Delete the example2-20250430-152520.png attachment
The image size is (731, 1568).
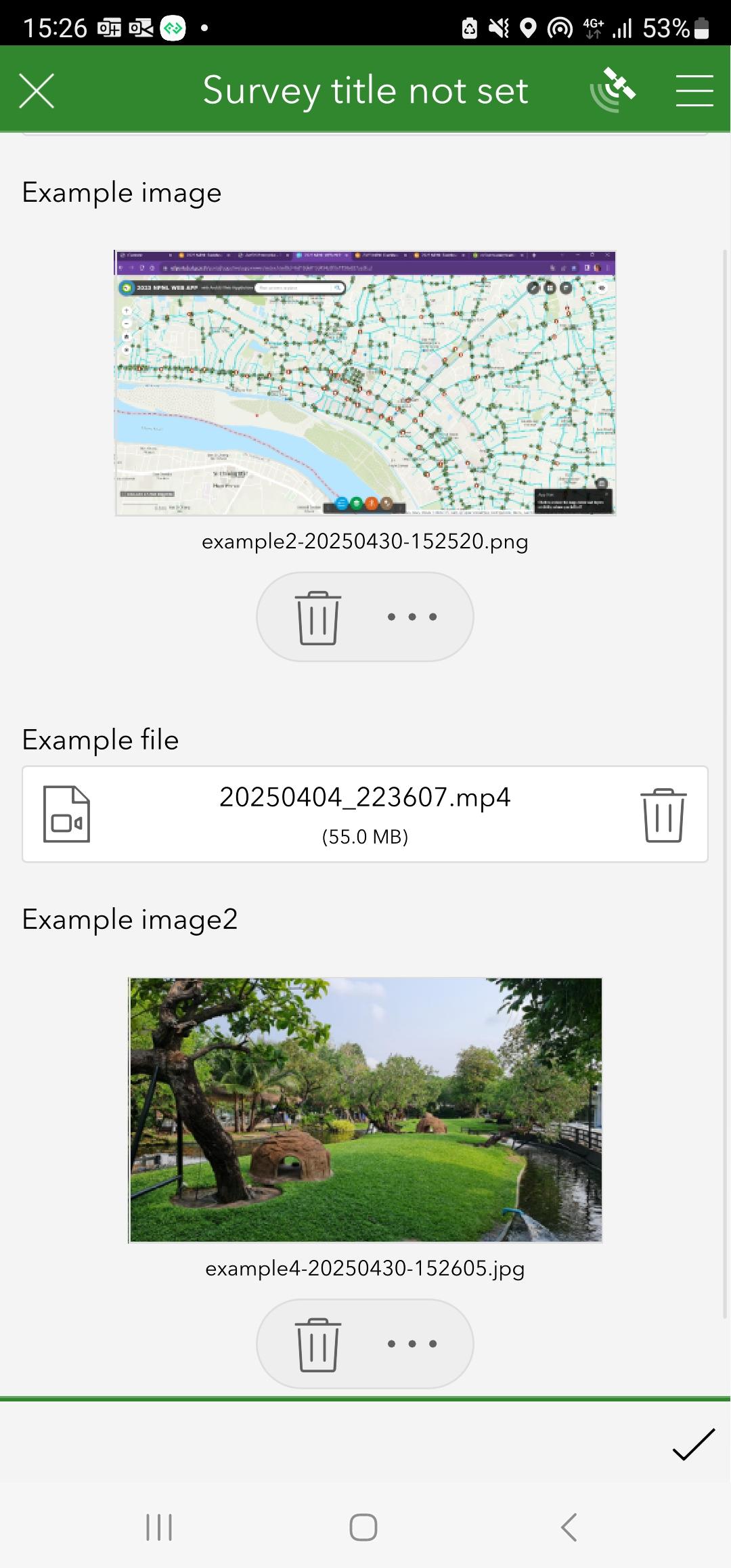click(x=317, y=616)
